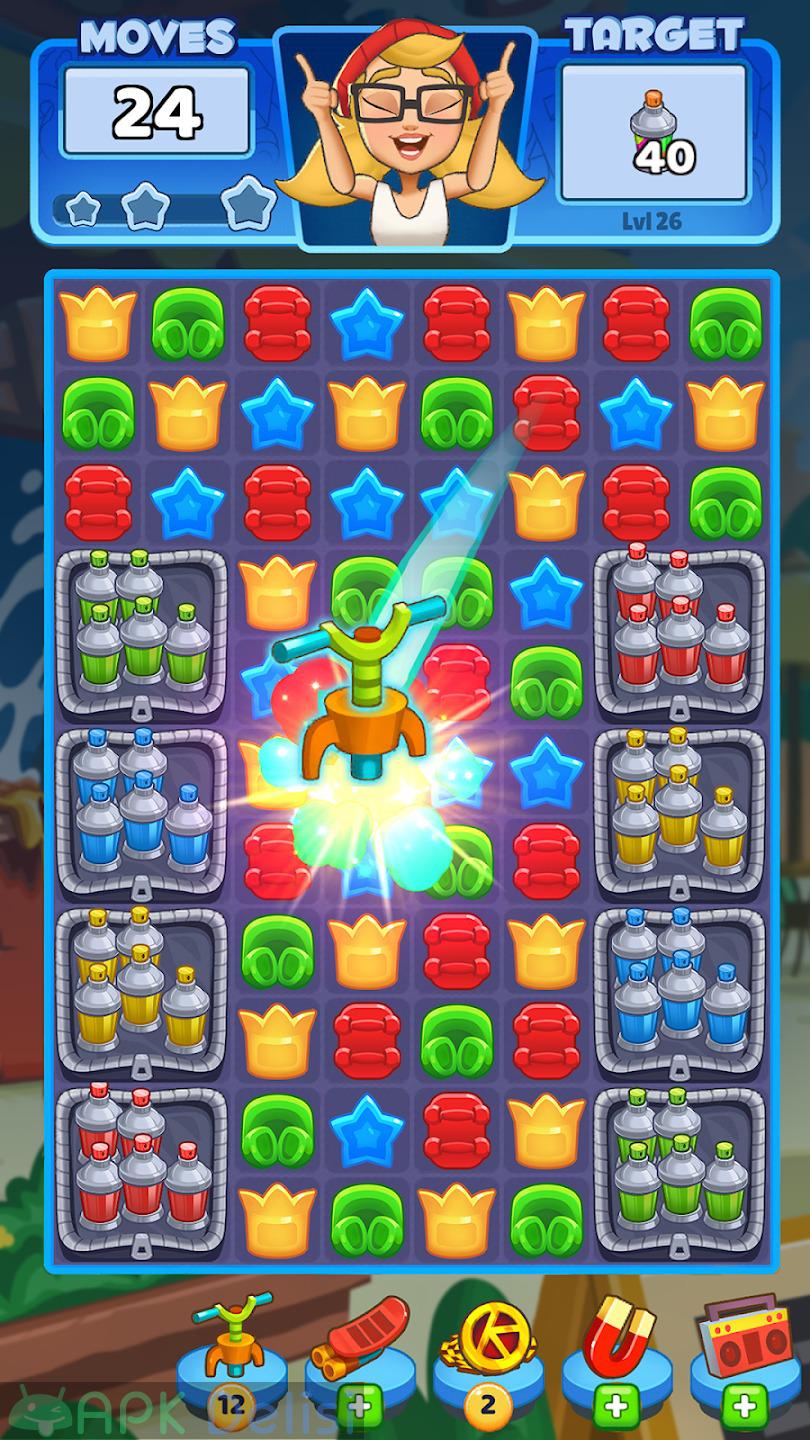Image resolution: width=810 pixels, height=1440 pixels.
Task: Add a boombox booster
Action: click(x=744, y=1405)
